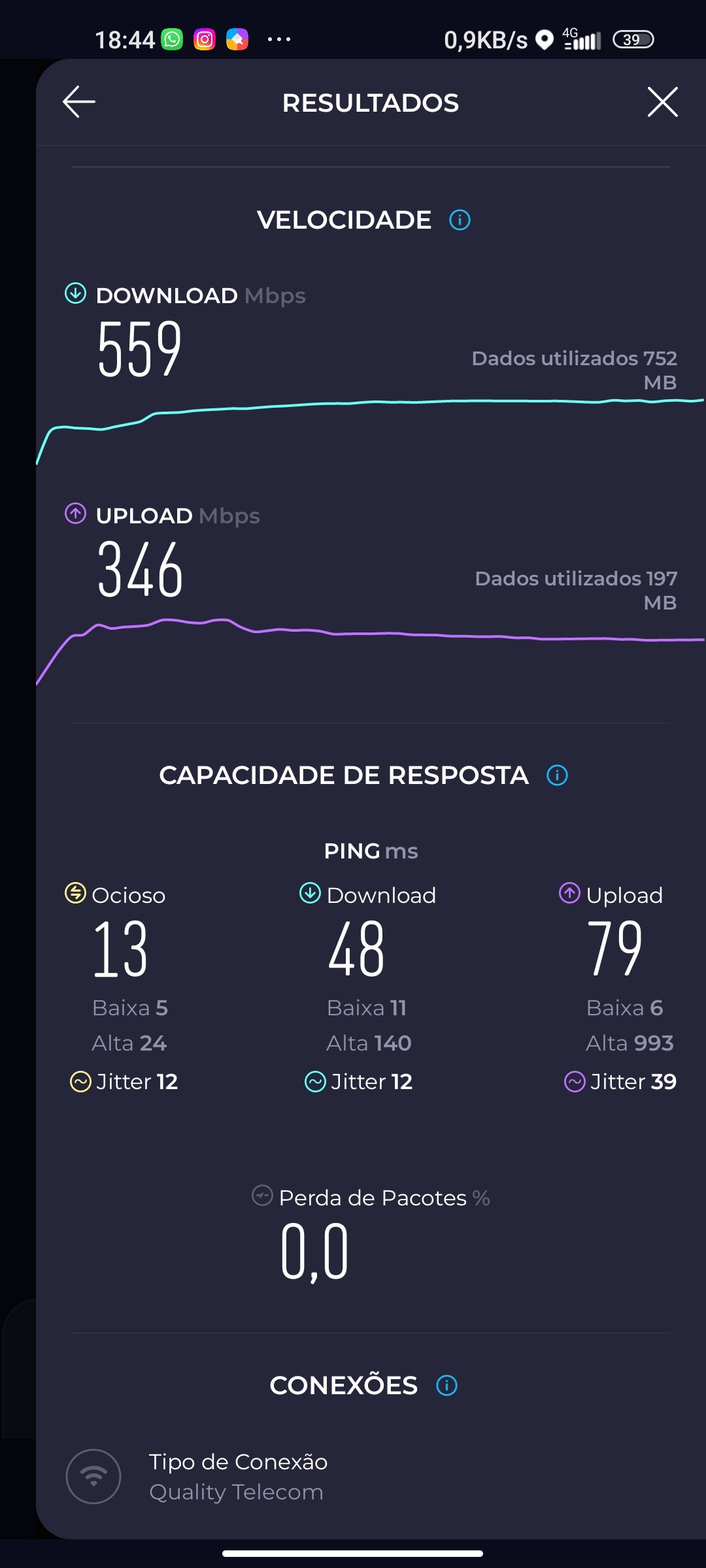Screen dimensions: 706x1568
Task: Close the Resultados screen
Action: (x=662, y=102)
